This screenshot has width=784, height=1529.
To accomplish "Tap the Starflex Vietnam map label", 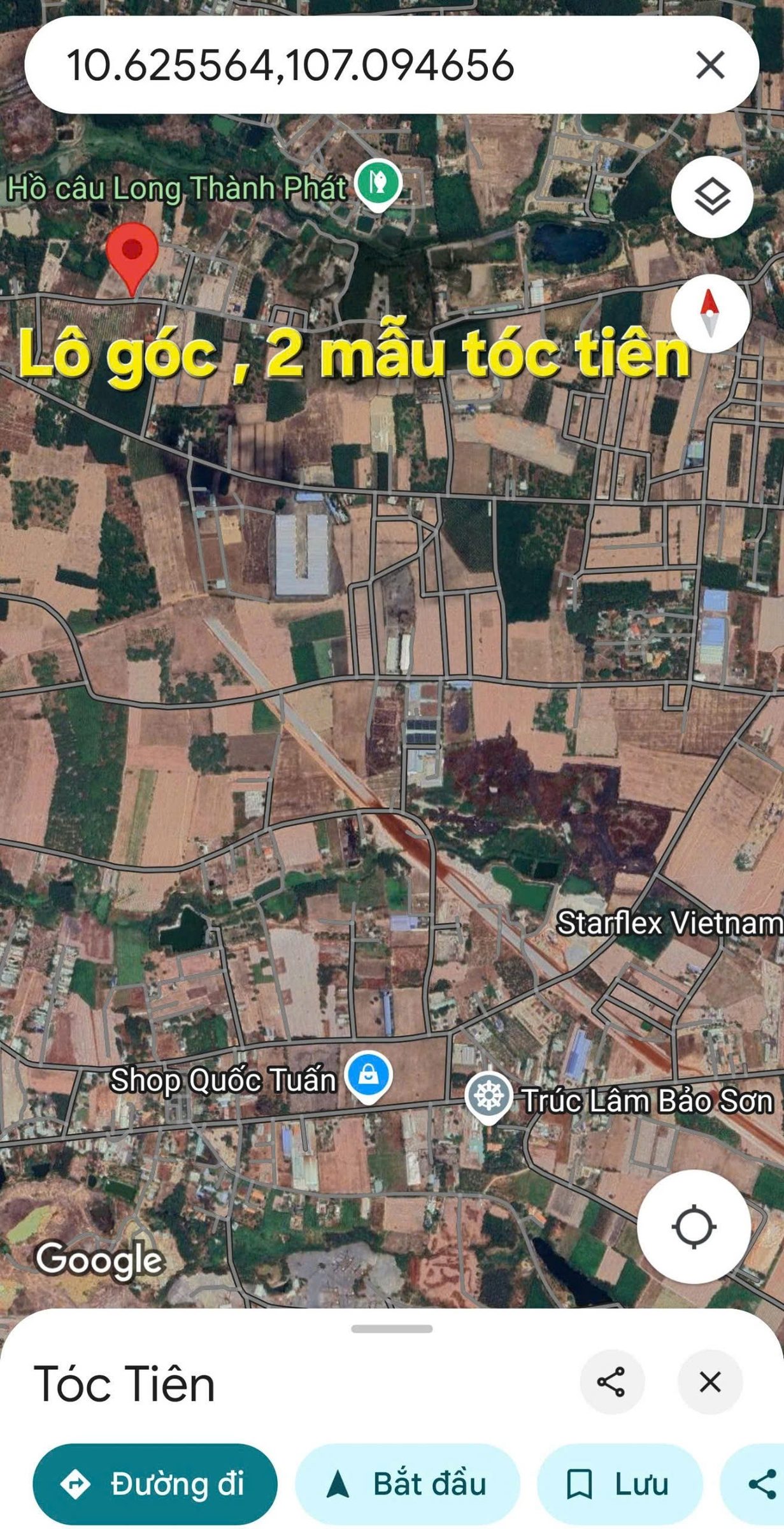I will 670,923.
